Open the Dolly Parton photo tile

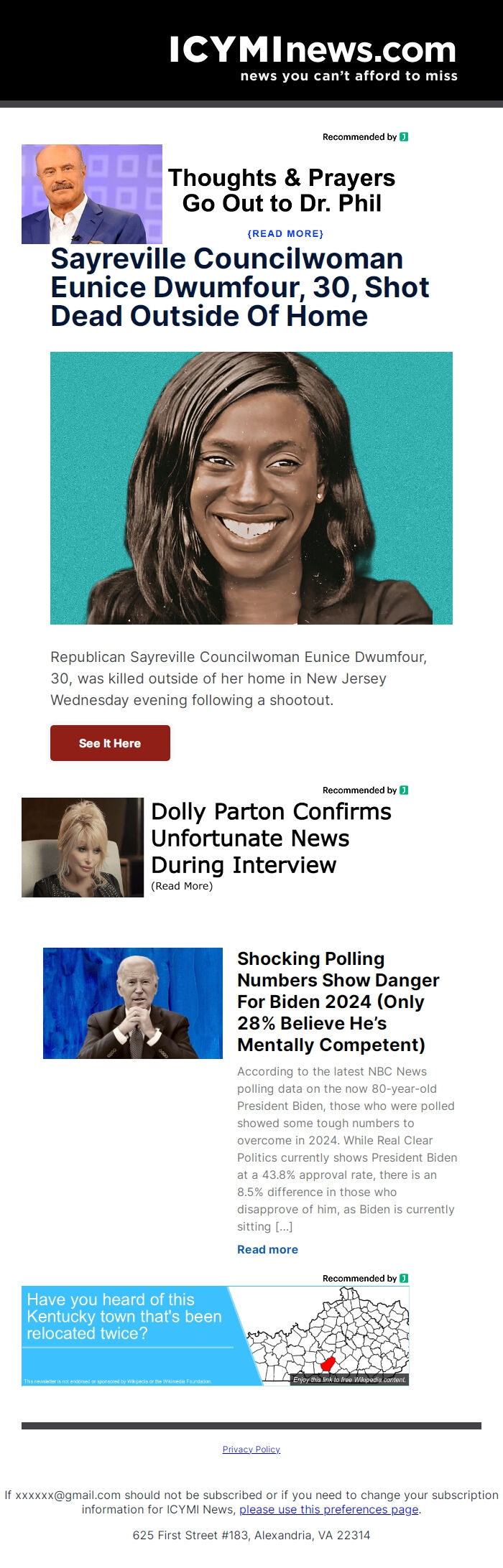pyautogui.click(x=83, y=847)
